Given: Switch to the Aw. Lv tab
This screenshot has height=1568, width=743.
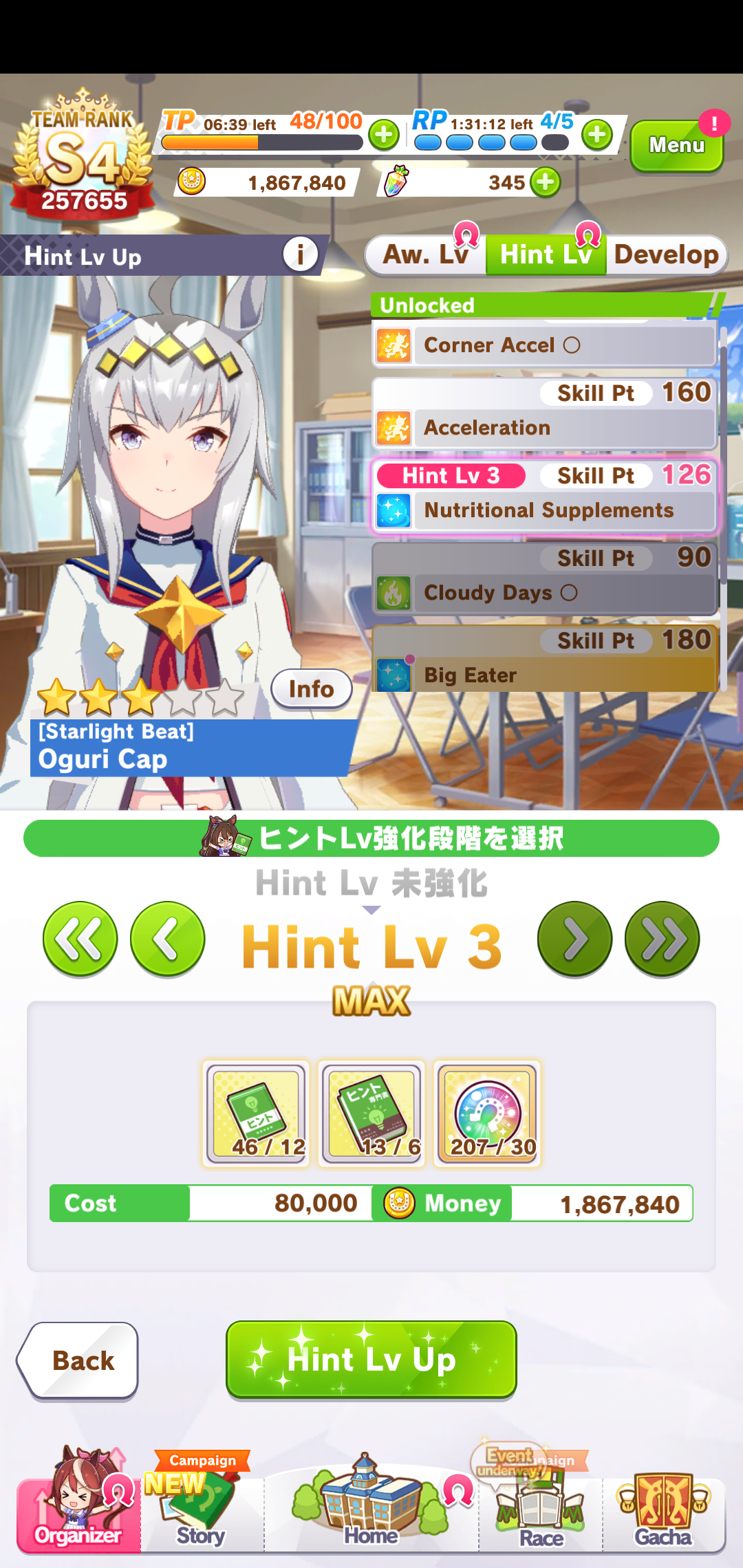Looking at the screenshot, I should [x=426, y=255].
